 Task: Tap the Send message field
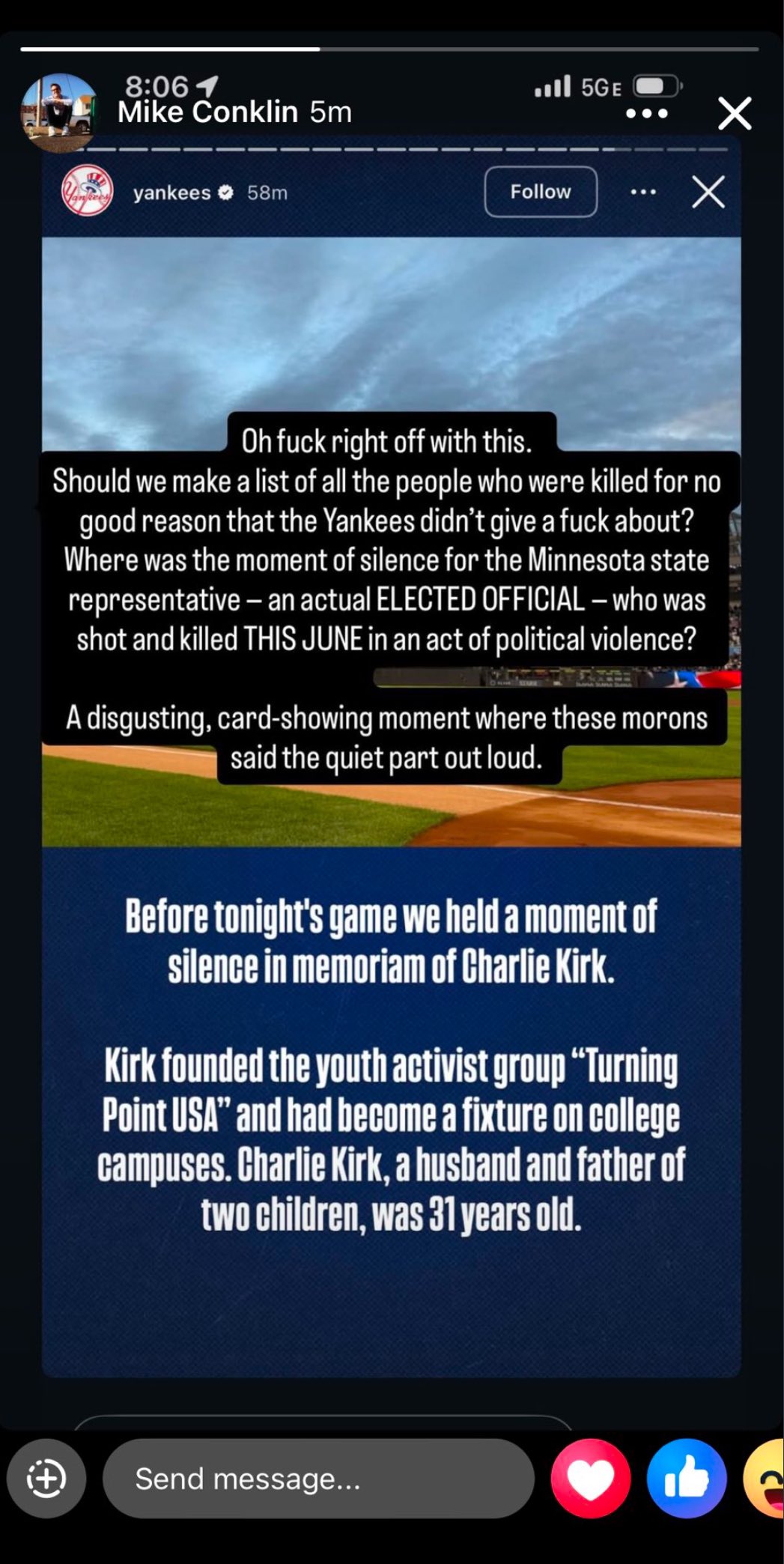pyautogui.click(x=318, y=1478)
